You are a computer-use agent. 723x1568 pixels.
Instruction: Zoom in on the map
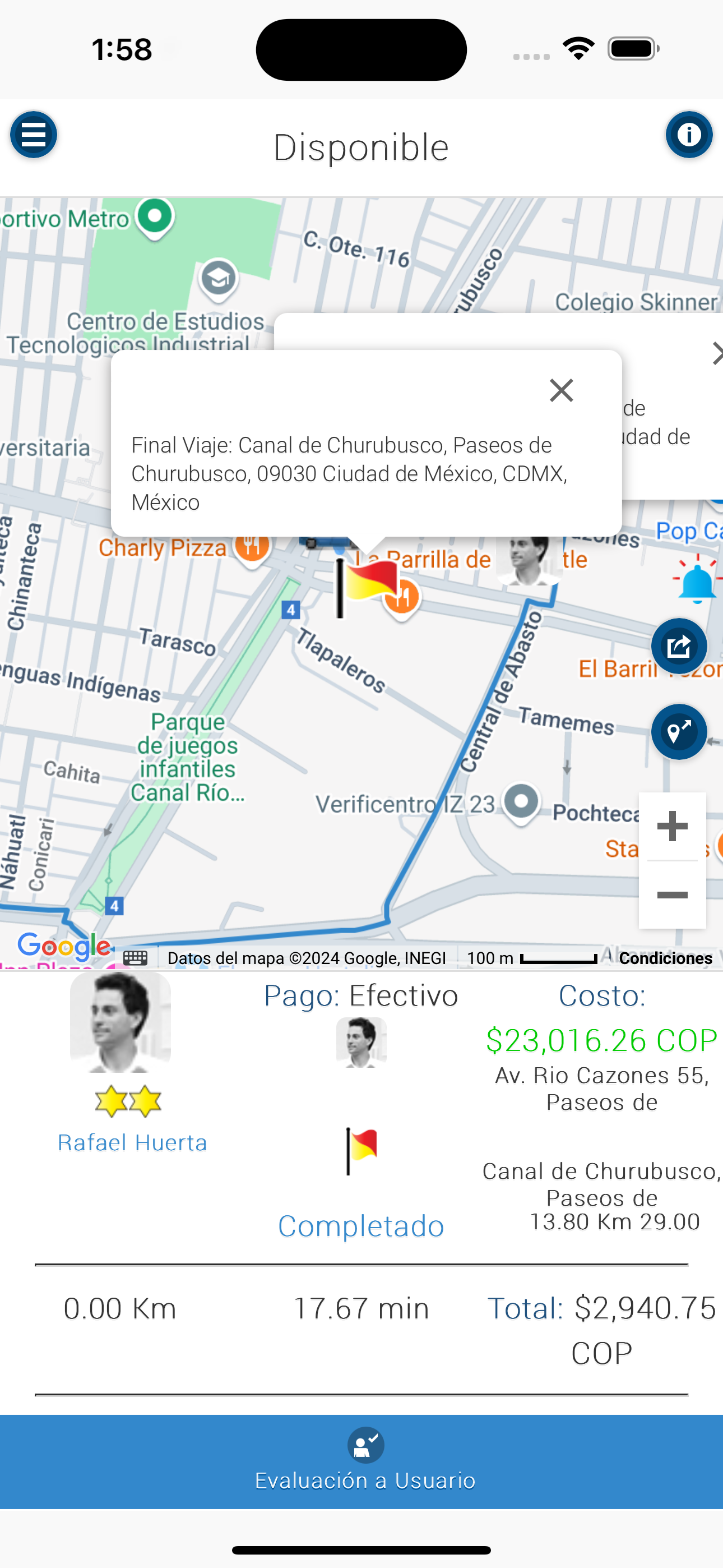(x=672, y=827)
